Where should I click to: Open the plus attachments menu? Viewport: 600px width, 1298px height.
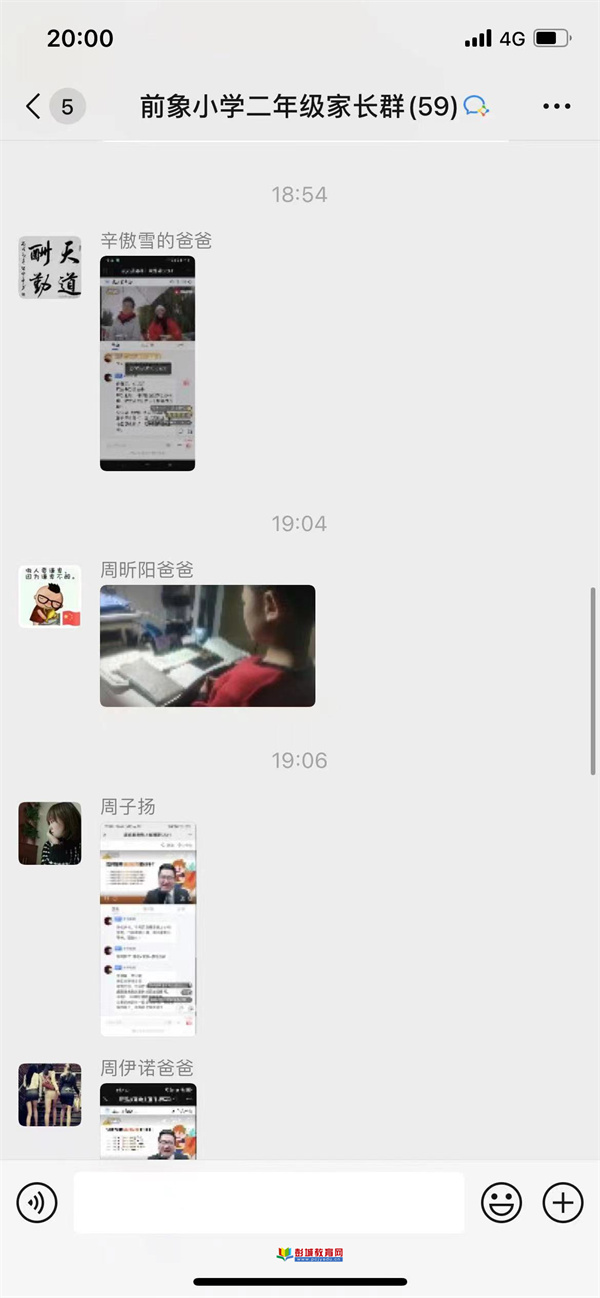click(x=563, y=1202)
